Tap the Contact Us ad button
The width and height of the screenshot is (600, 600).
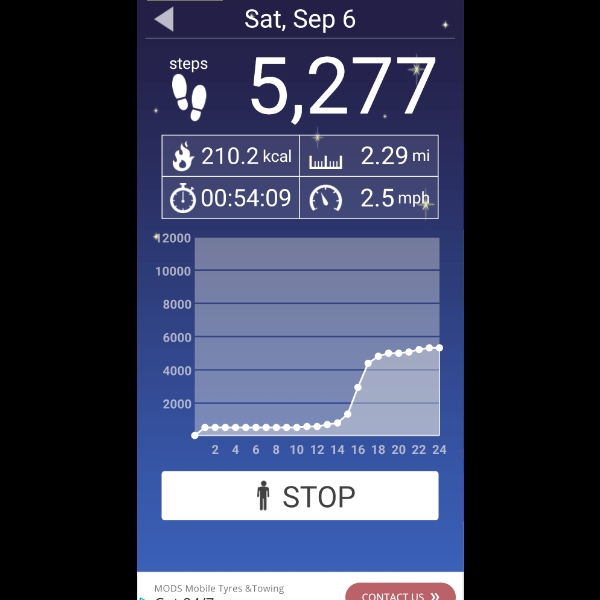[400, 594]
